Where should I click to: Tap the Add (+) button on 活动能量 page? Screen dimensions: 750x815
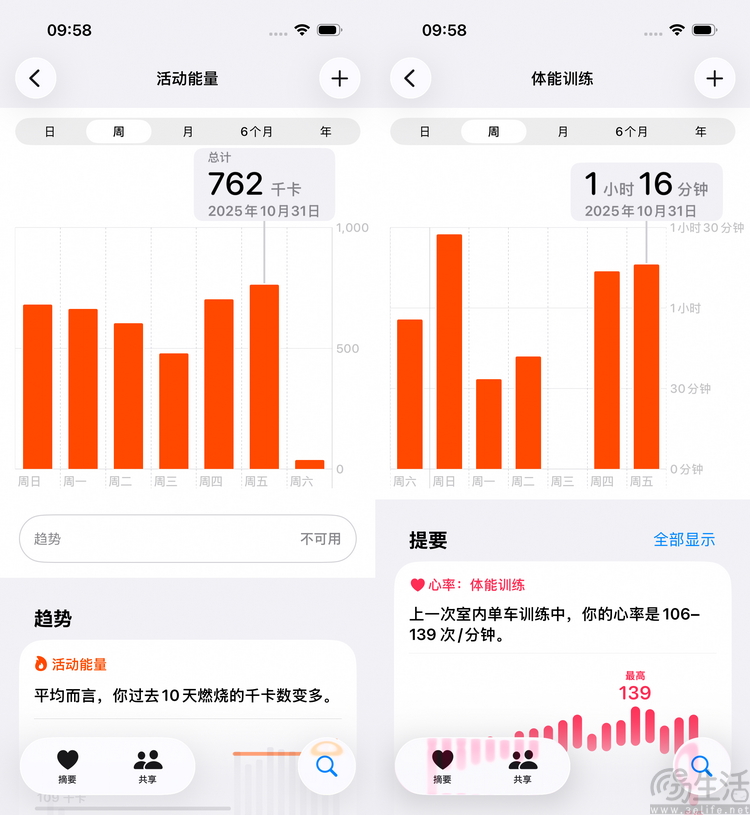pyautogui.click(x=339, y=78)
